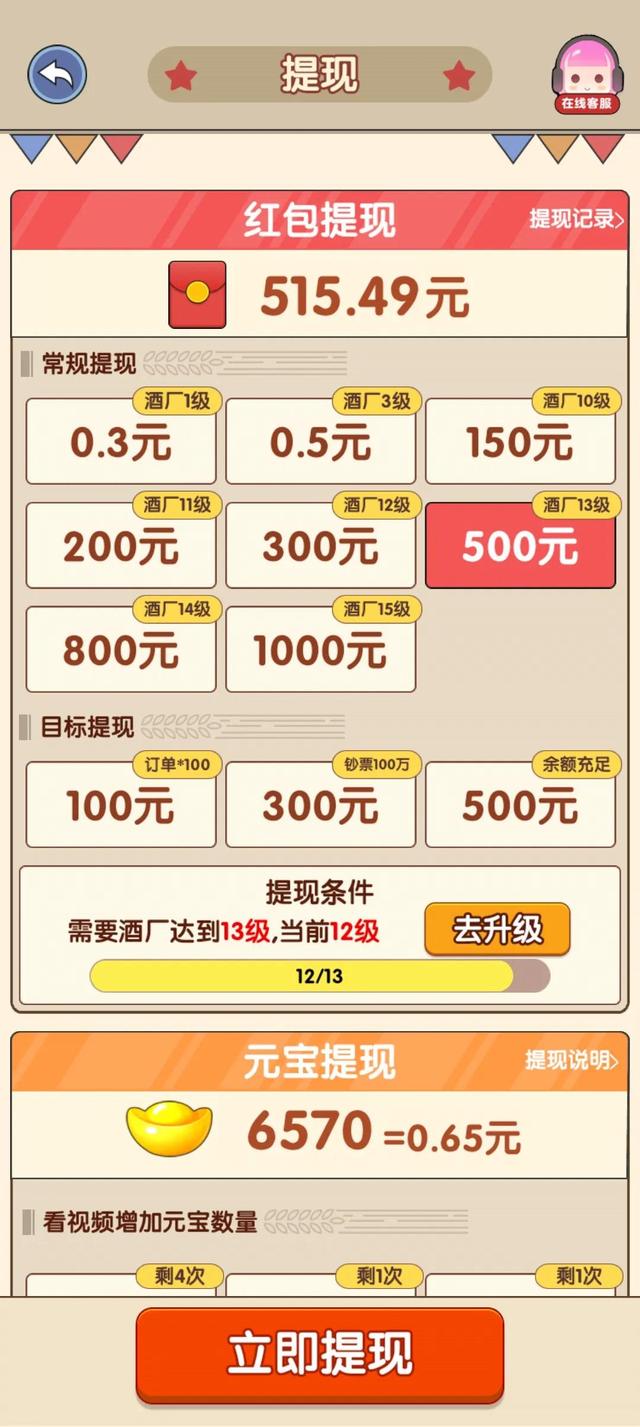Go back with the arrow icon
The height and width of the screenshot is (1427, 640).
click(57, 75)
